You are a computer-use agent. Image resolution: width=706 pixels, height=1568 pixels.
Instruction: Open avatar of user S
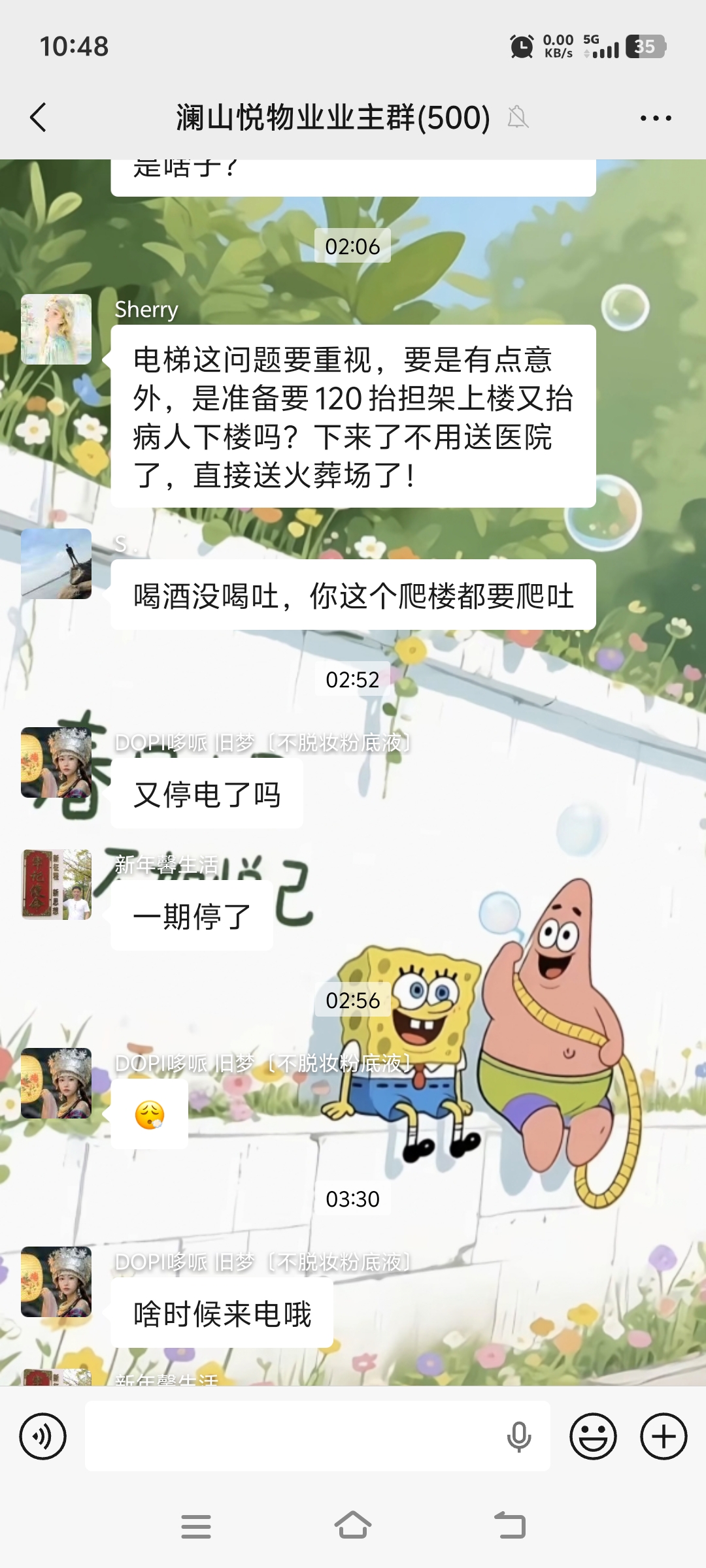(x=56, y=564)
